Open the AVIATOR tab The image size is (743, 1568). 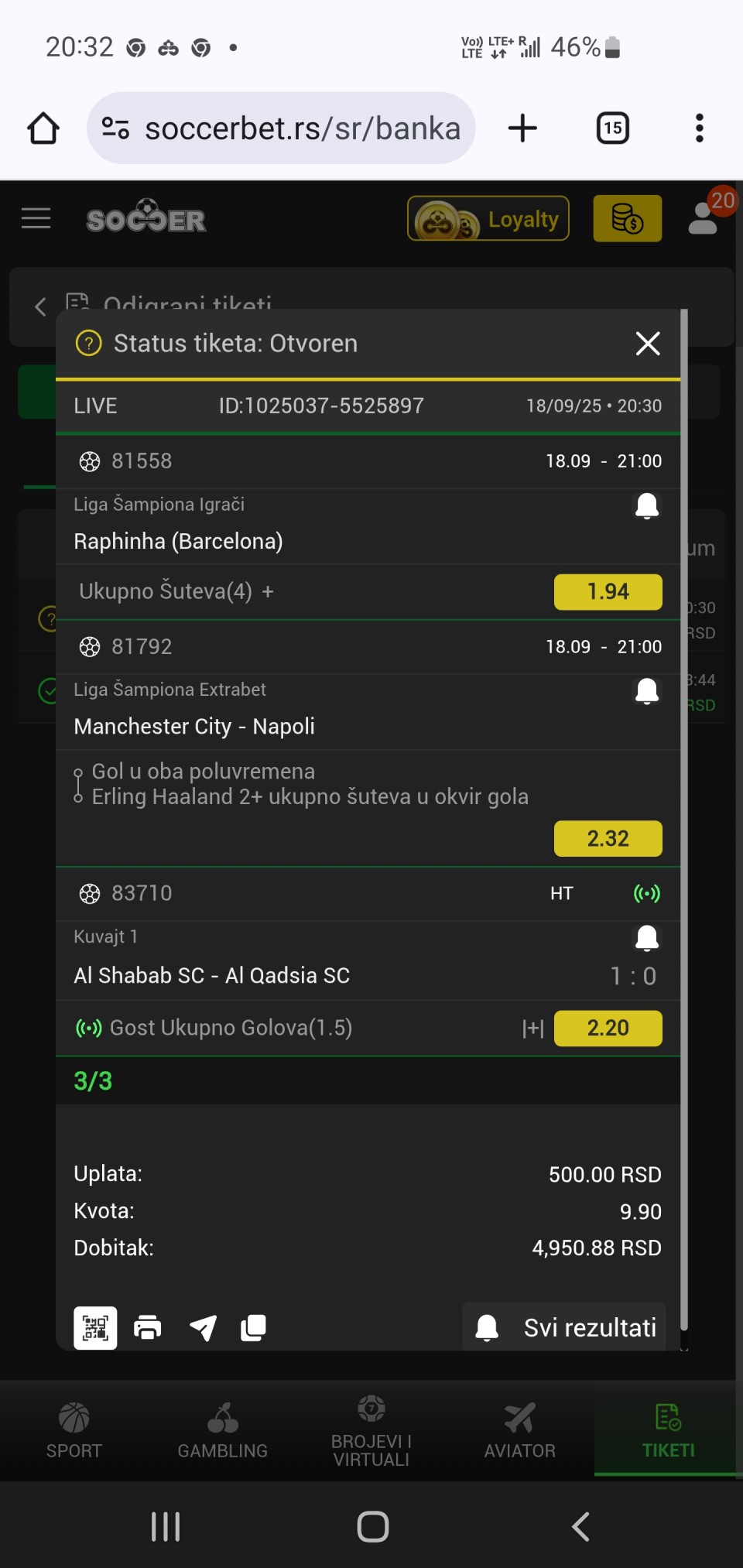(520, 1431)
